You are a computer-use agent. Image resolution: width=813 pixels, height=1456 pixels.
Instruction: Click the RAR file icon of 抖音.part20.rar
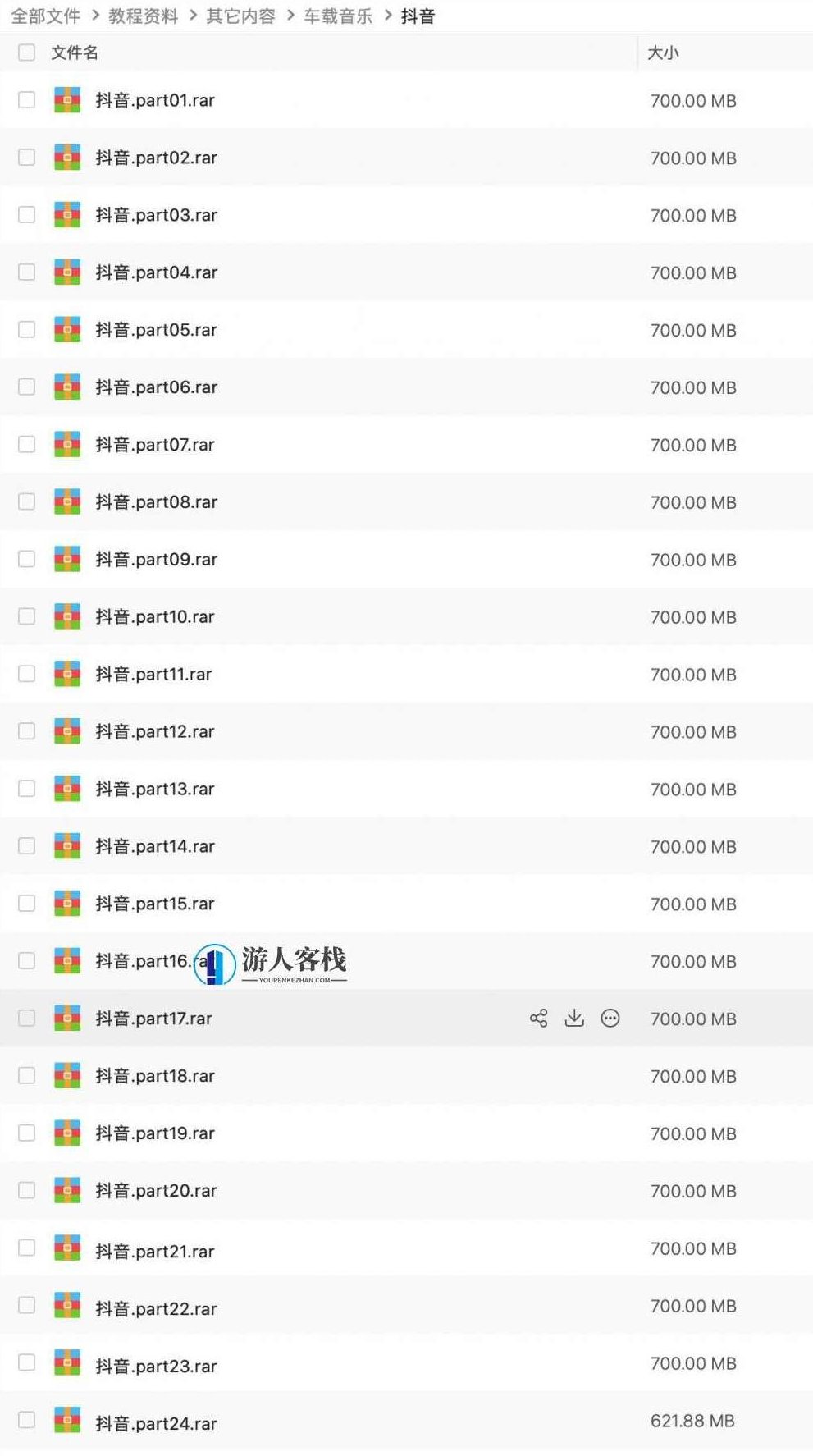tap(66, 1190)
